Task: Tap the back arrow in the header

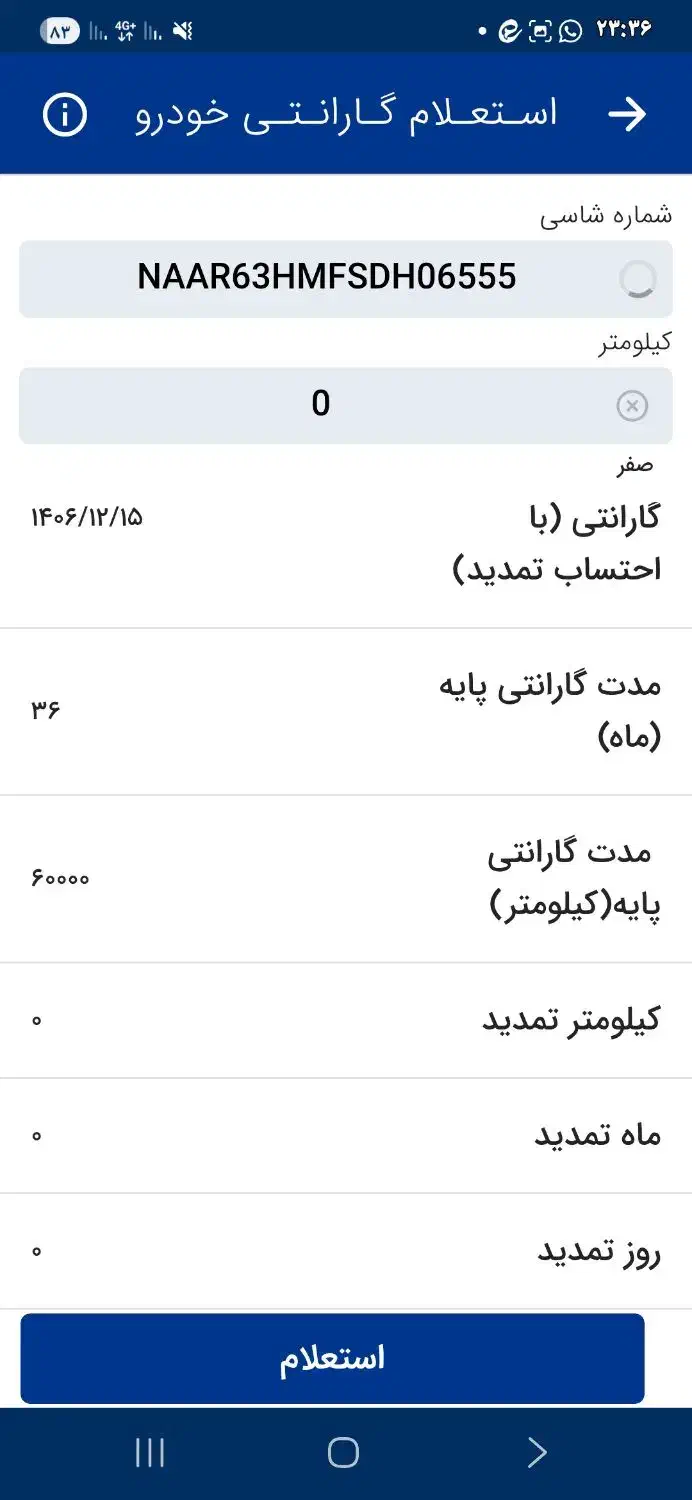Action: point(627,115)
